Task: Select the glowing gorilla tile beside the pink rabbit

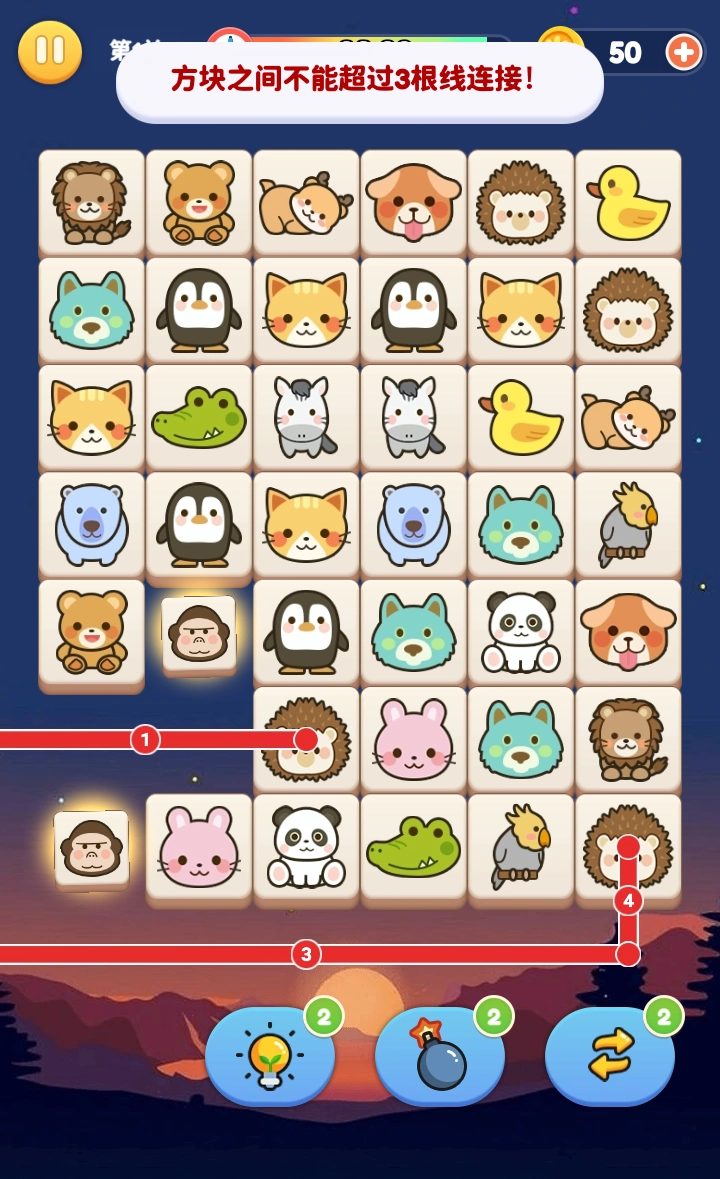Action: pyautogui.click(x=92, y=849)
